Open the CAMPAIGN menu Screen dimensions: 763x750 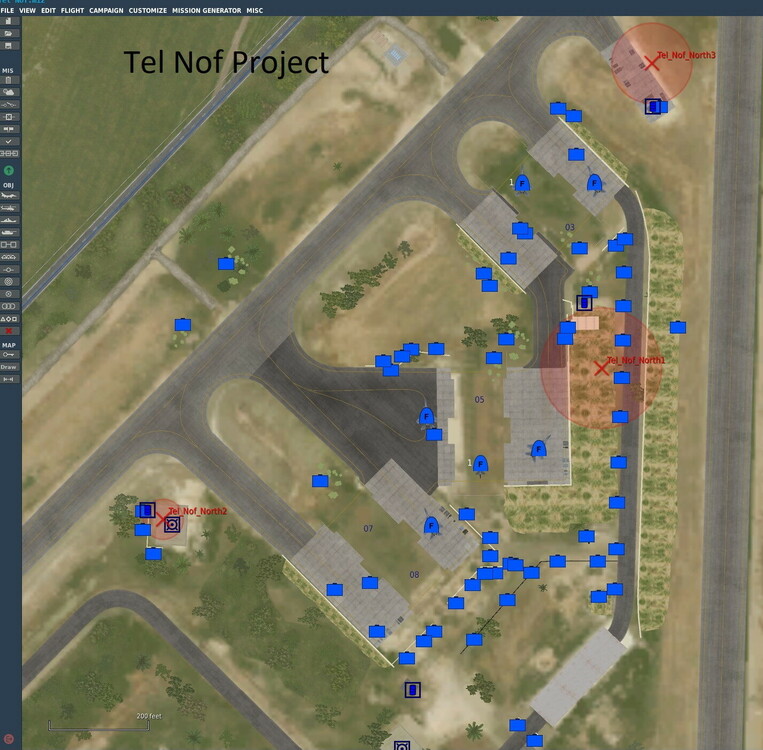tap(106, 10)
